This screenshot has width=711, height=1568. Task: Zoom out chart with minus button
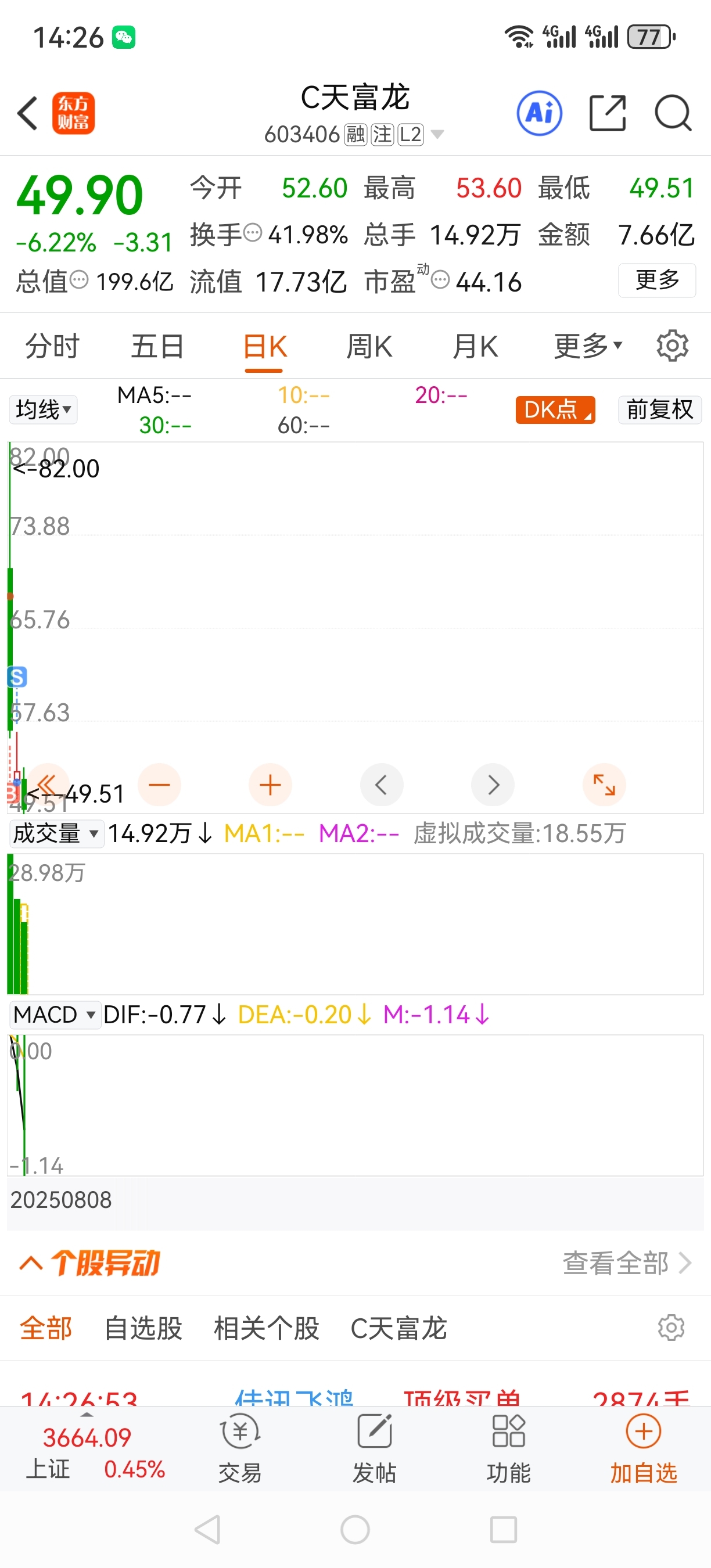tap(160, 785)
